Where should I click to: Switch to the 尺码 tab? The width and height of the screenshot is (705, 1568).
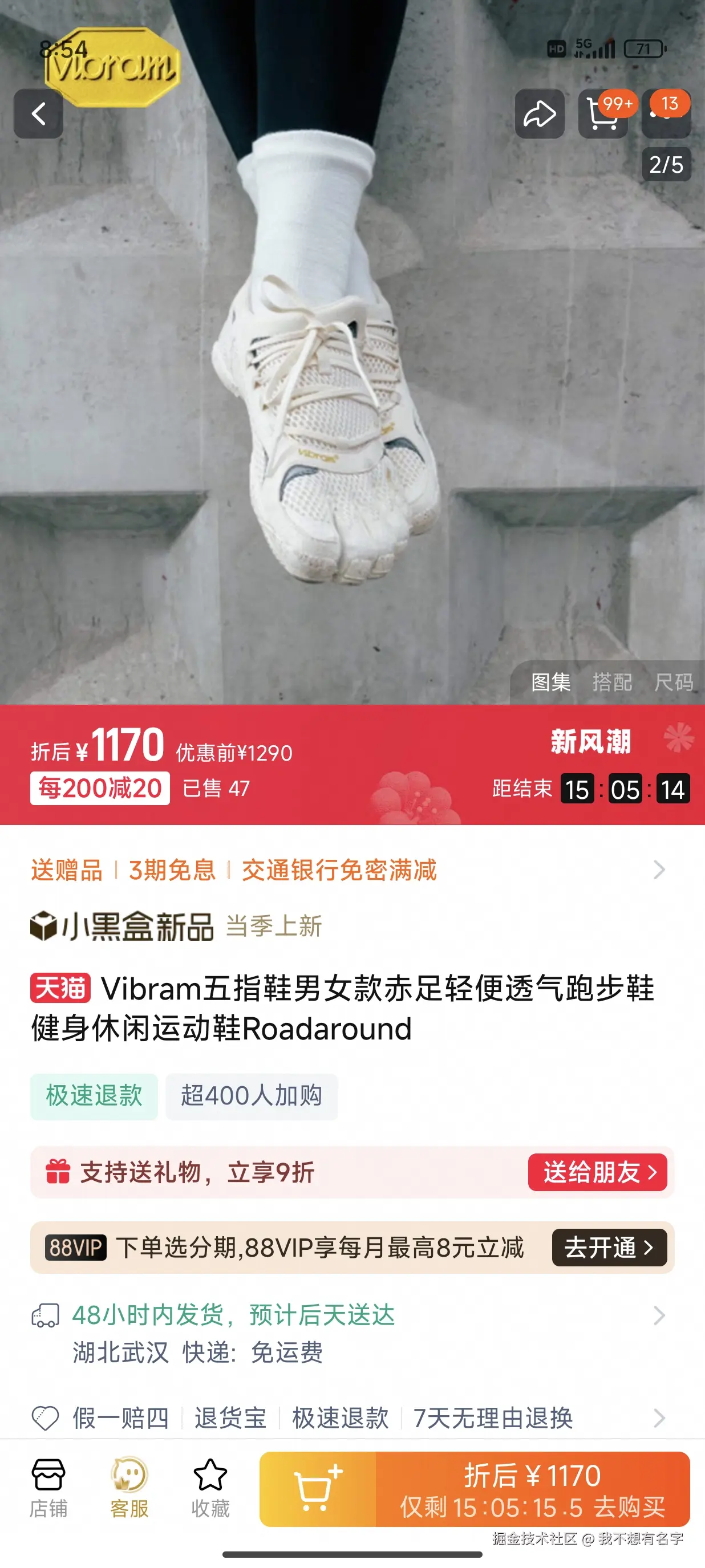(x=674, y=683)
